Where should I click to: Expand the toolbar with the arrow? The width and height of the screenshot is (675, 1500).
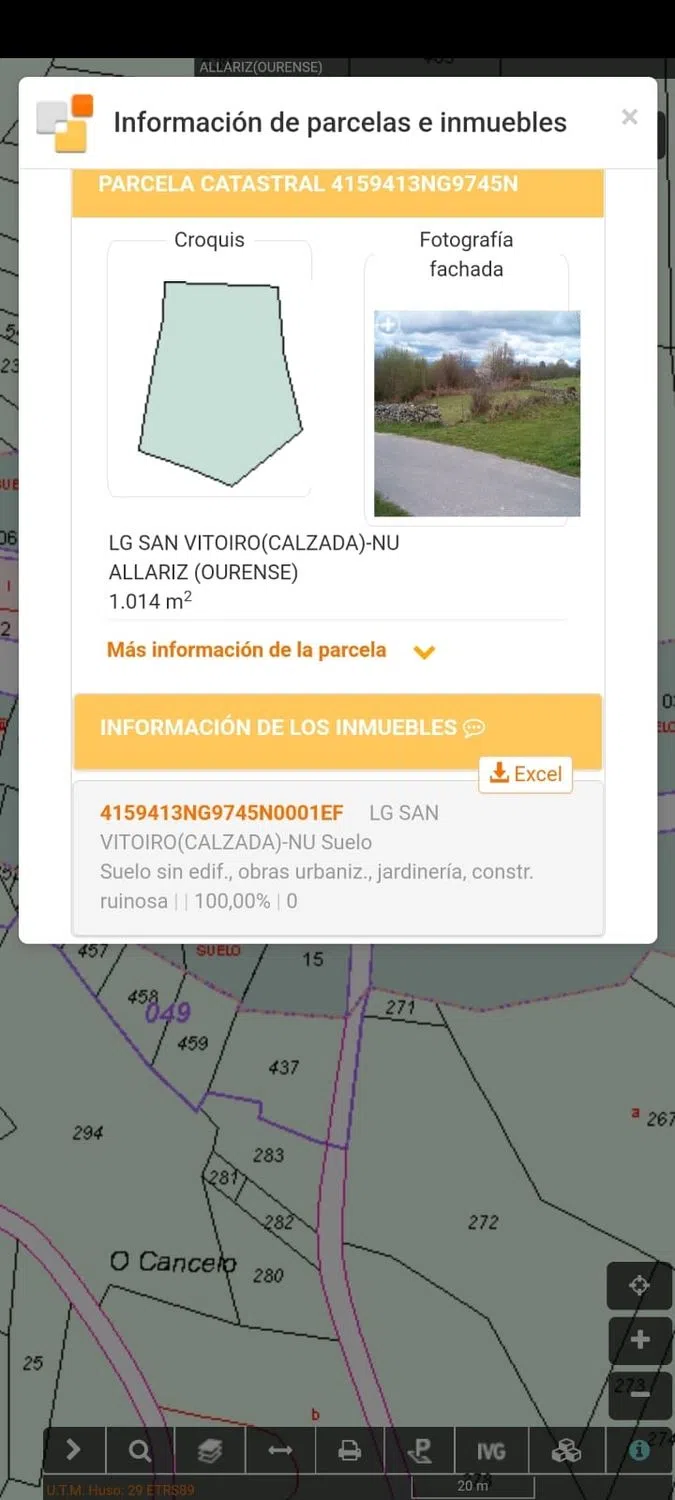click(x=73, y=1450)
